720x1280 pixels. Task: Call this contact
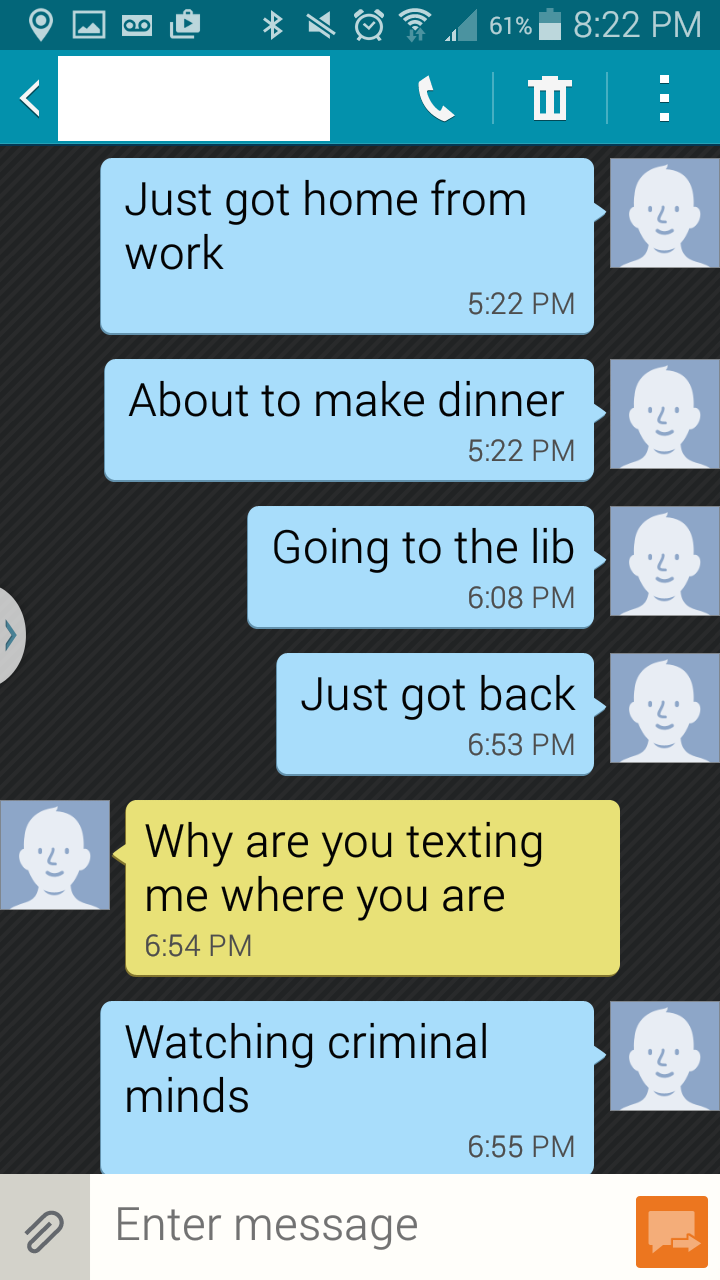point(436,99)
